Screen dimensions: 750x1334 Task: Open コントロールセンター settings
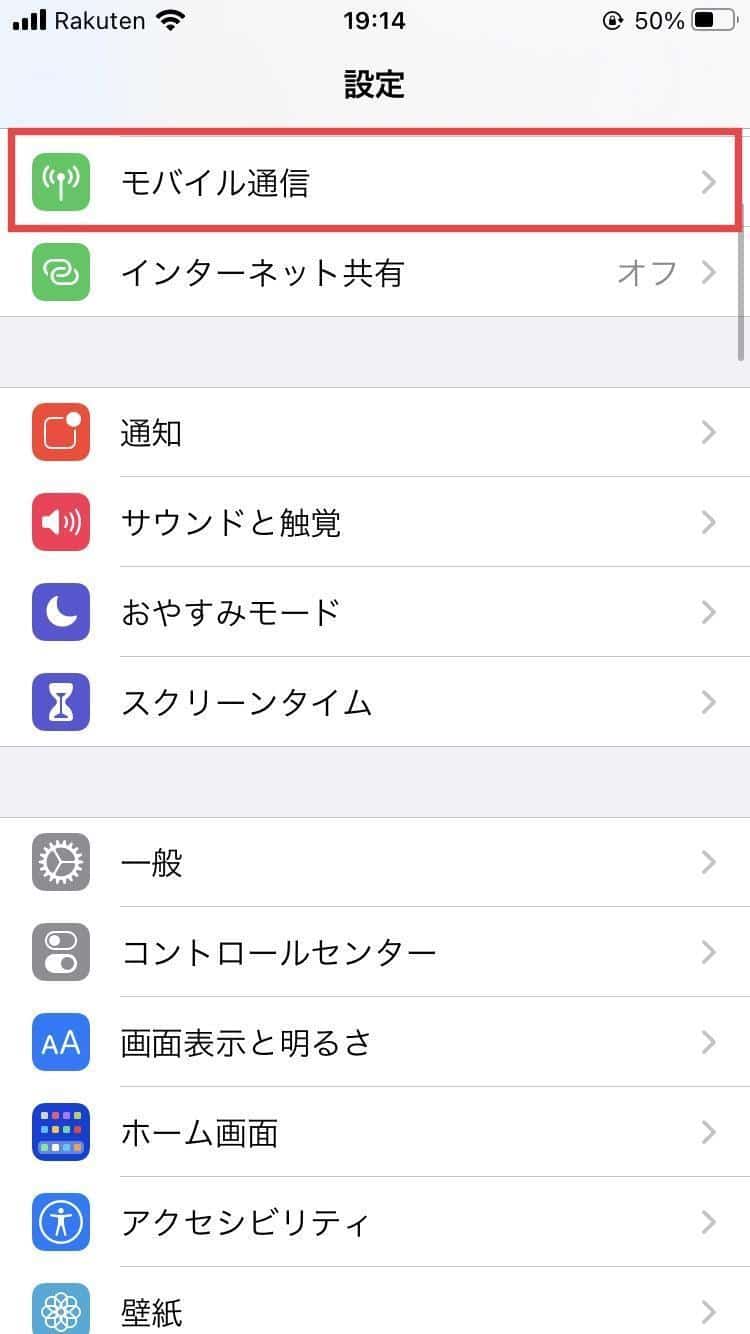375,952
